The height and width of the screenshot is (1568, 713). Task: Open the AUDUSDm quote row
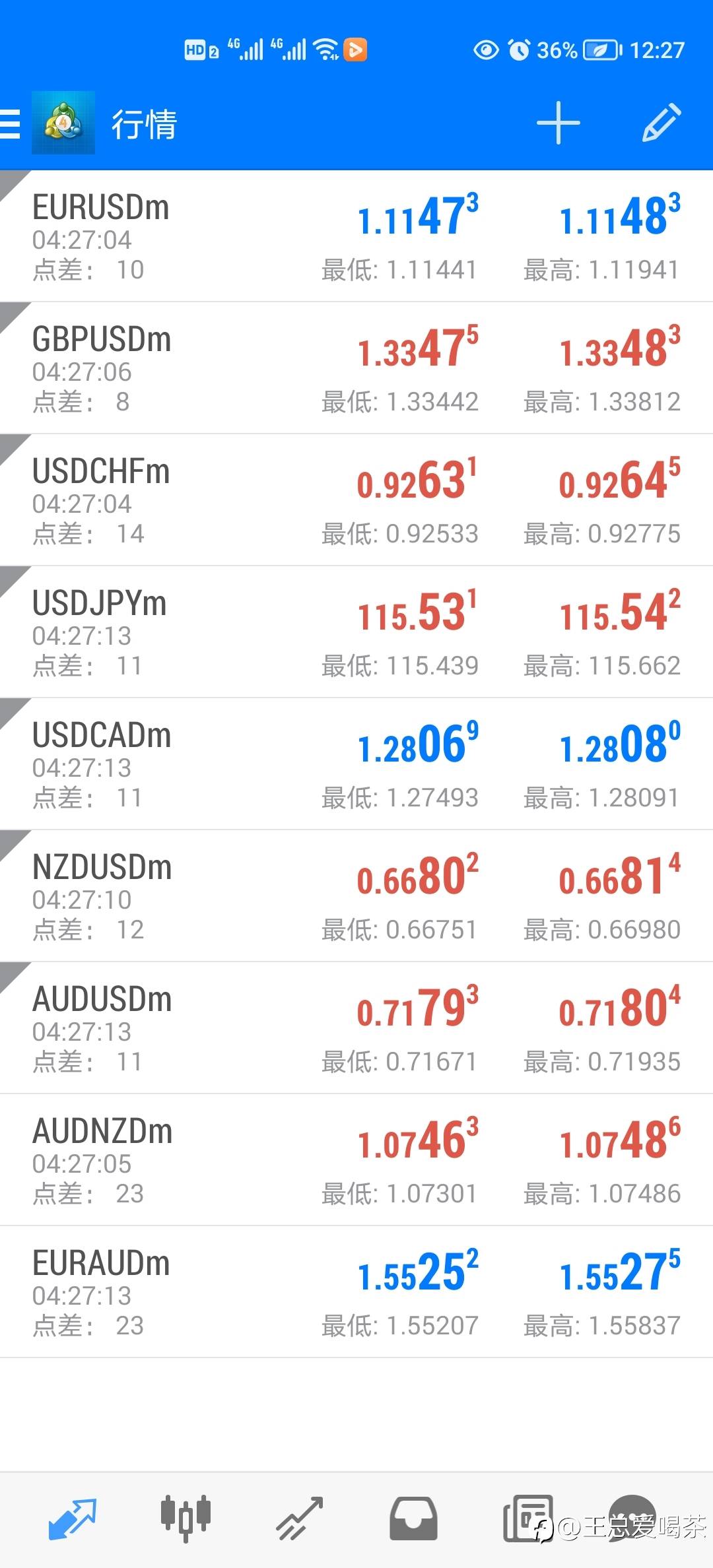click(356, 1028)
